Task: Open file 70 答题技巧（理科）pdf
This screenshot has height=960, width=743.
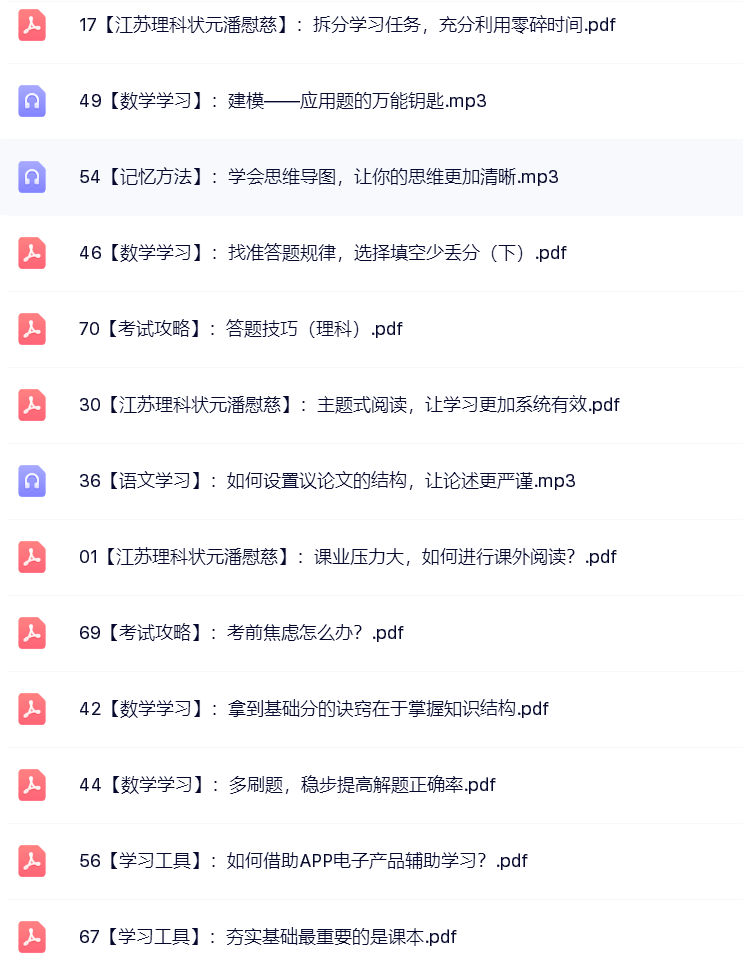Action: pos(240,329)
